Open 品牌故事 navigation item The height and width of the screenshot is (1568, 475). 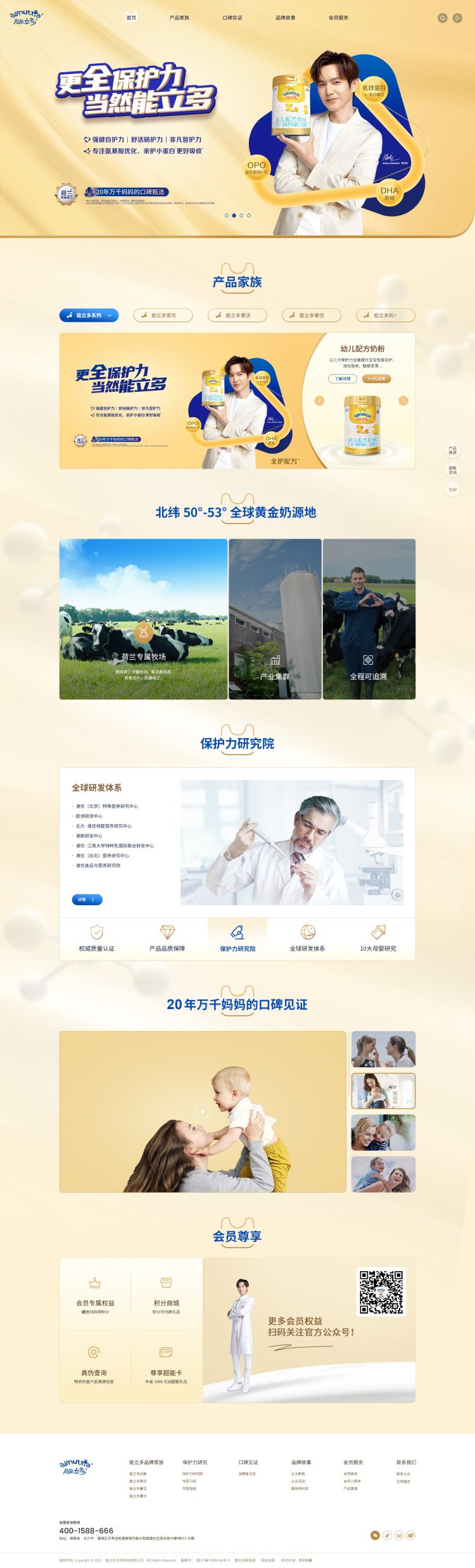[x=285, y=18]
